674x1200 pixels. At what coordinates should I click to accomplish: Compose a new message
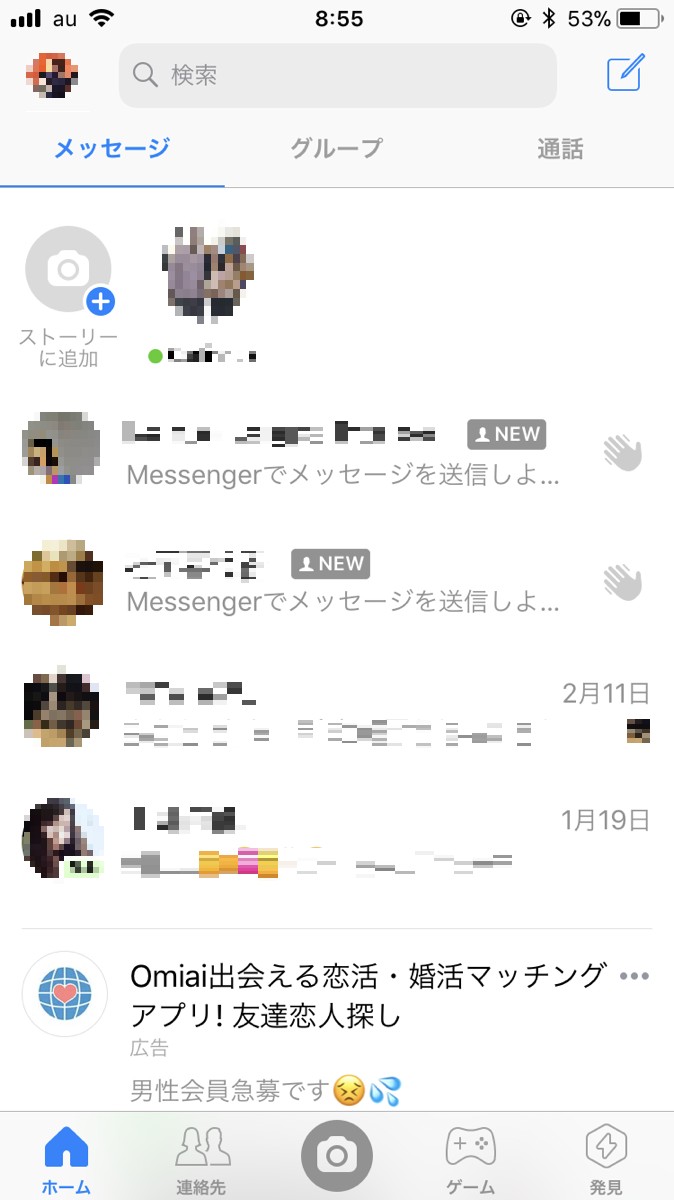[626, 74]
